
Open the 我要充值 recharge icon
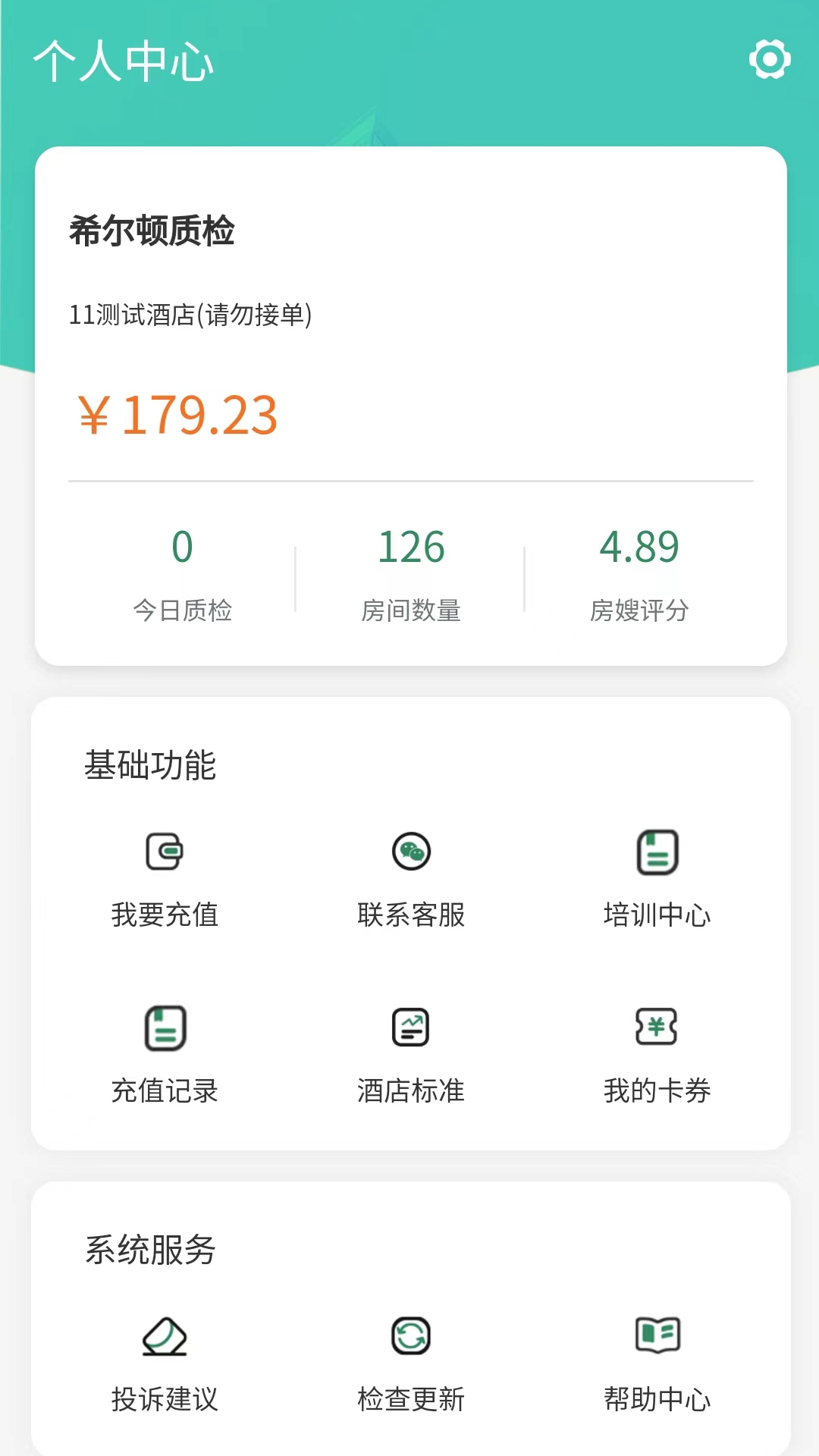(x=164, y=851)
